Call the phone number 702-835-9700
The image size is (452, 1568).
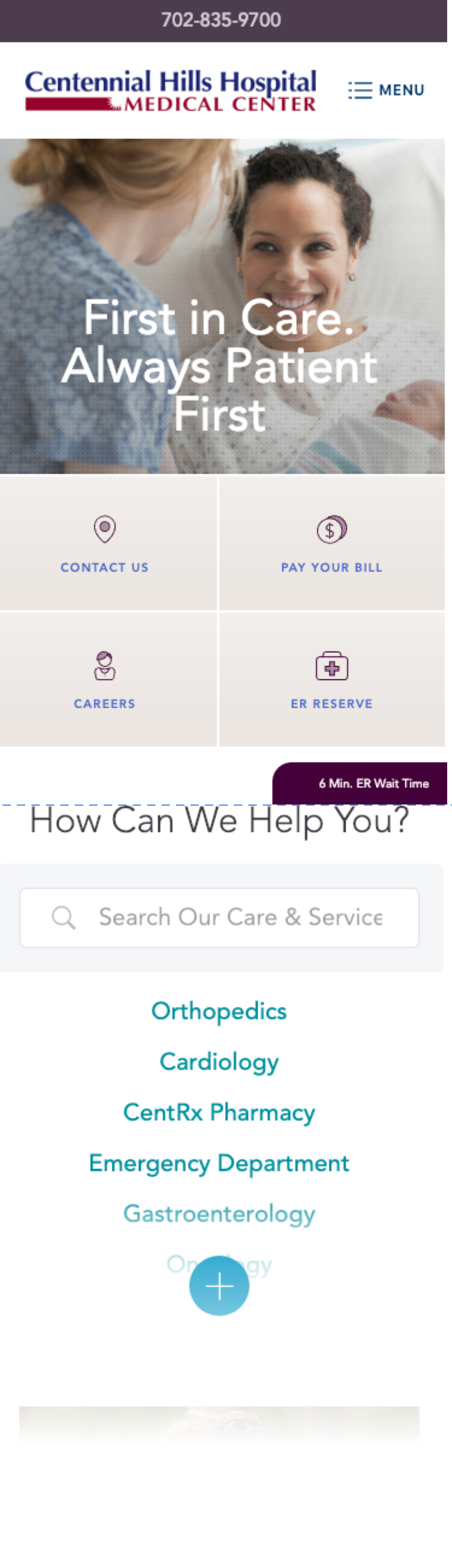[221, 20]
